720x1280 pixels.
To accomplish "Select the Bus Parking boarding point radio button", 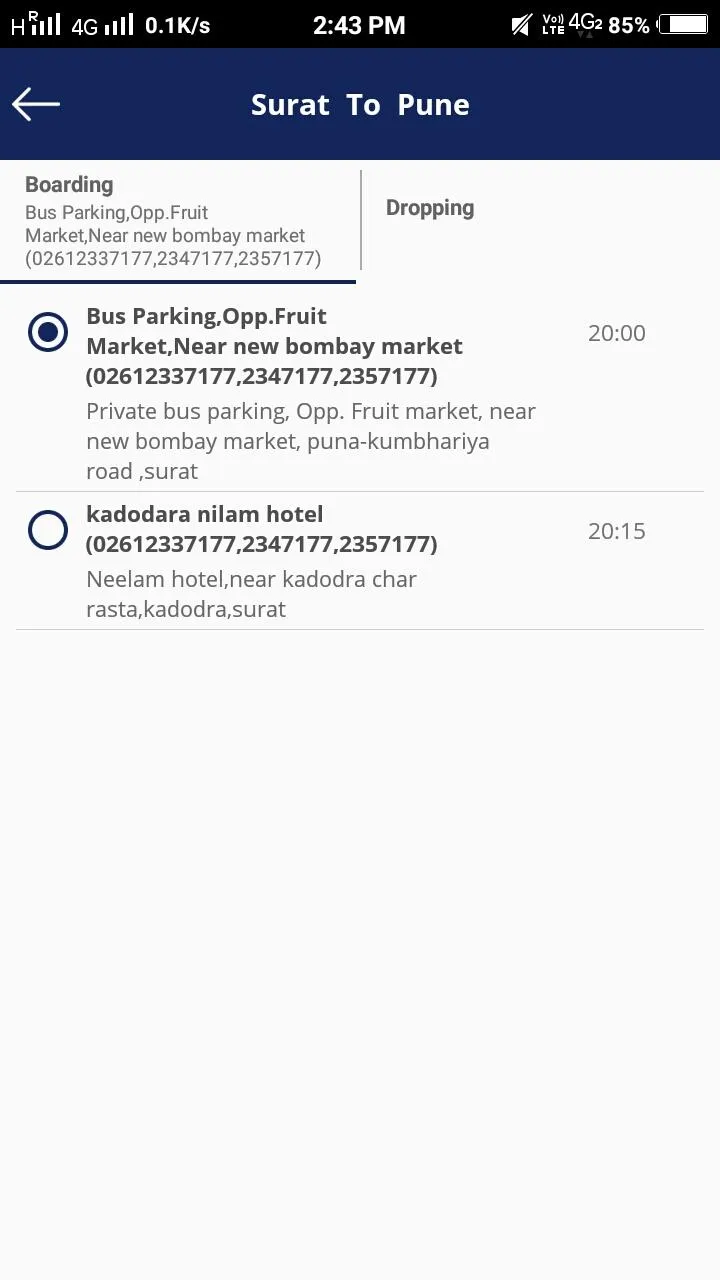I will click(47, 331).
